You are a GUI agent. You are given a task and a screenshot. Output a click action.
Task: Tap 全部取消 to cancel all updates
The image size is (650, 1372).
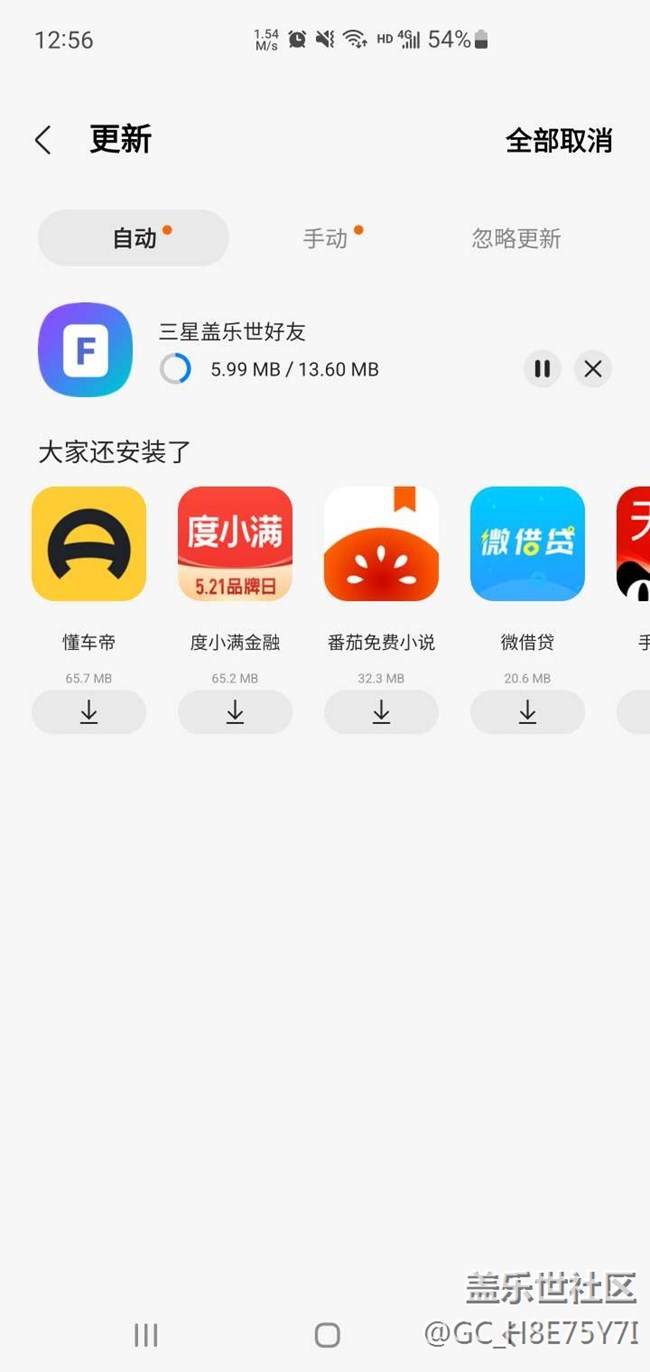coord(558,140)
